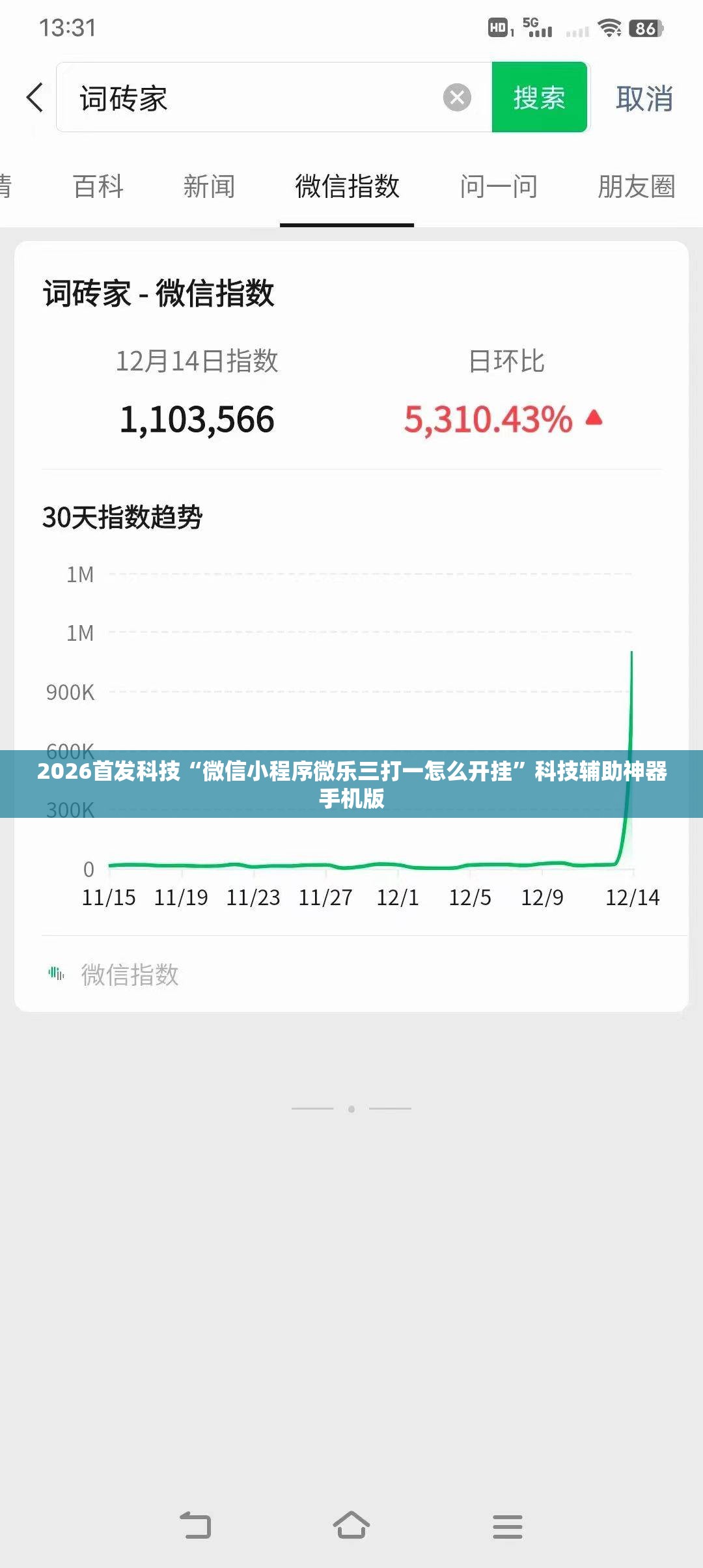703x1568 pixels.
Task: Open the 词砖家 微信指数 card
Action: 351,626
